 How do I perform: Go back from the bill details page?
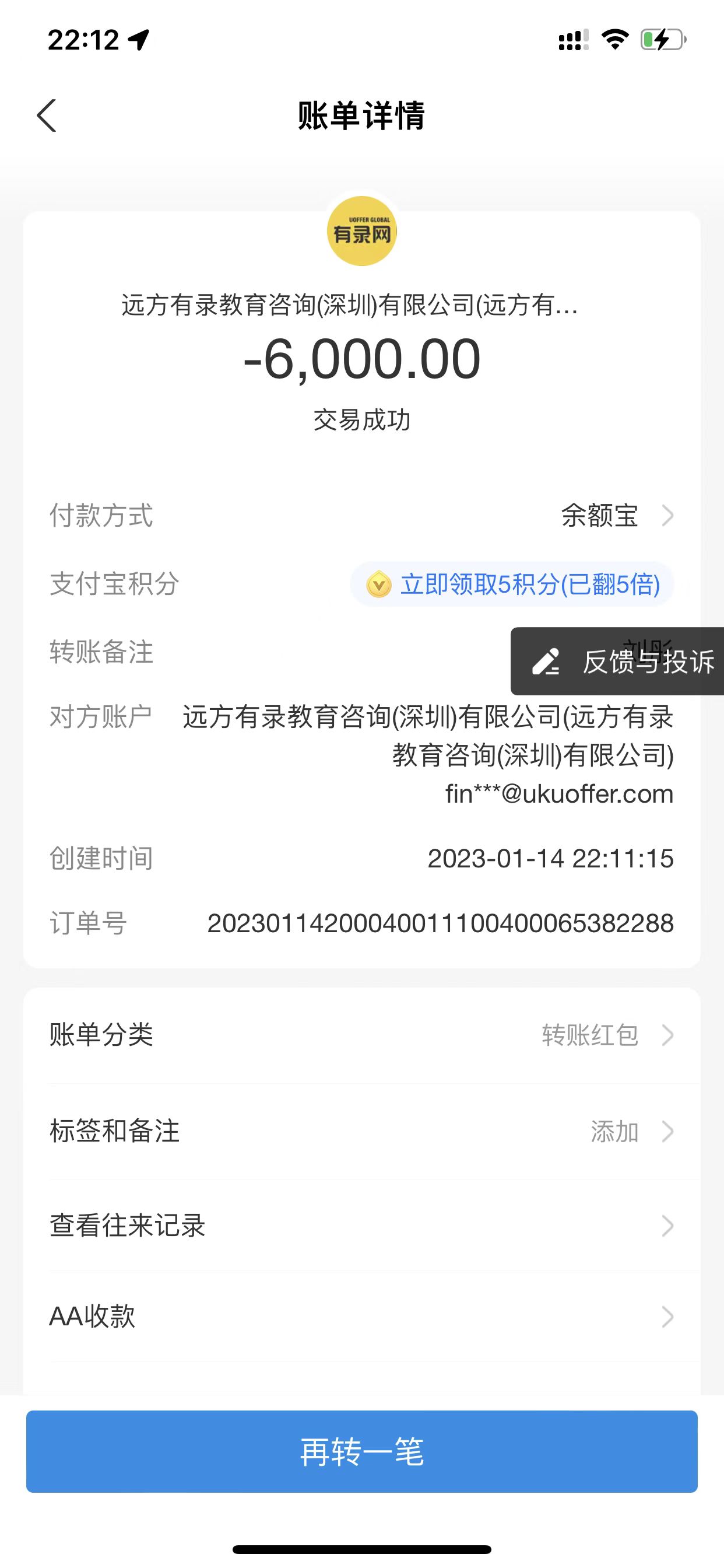click(x=47, y=116)
